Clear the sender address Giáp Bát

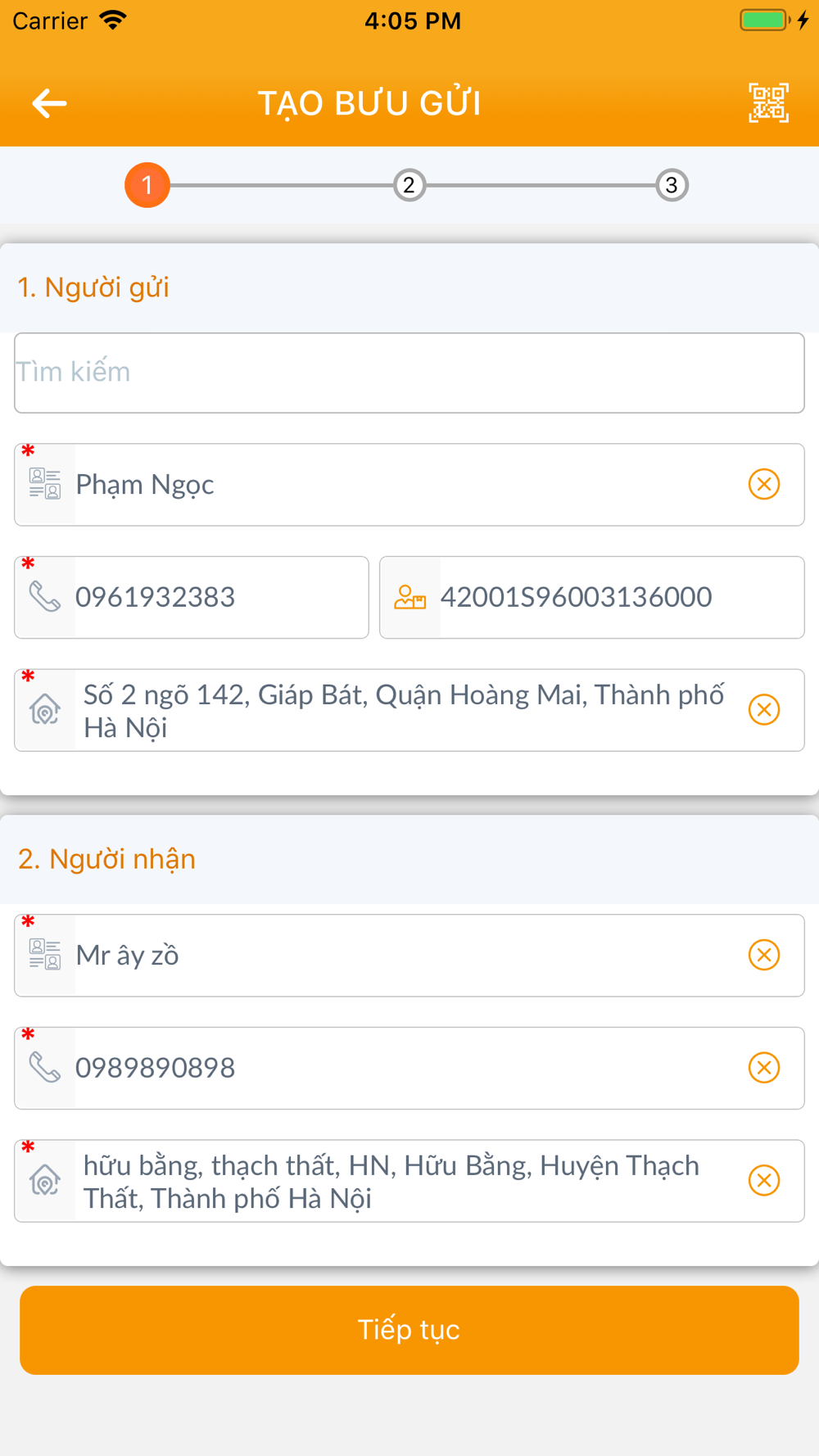click(x=764, y=709)
